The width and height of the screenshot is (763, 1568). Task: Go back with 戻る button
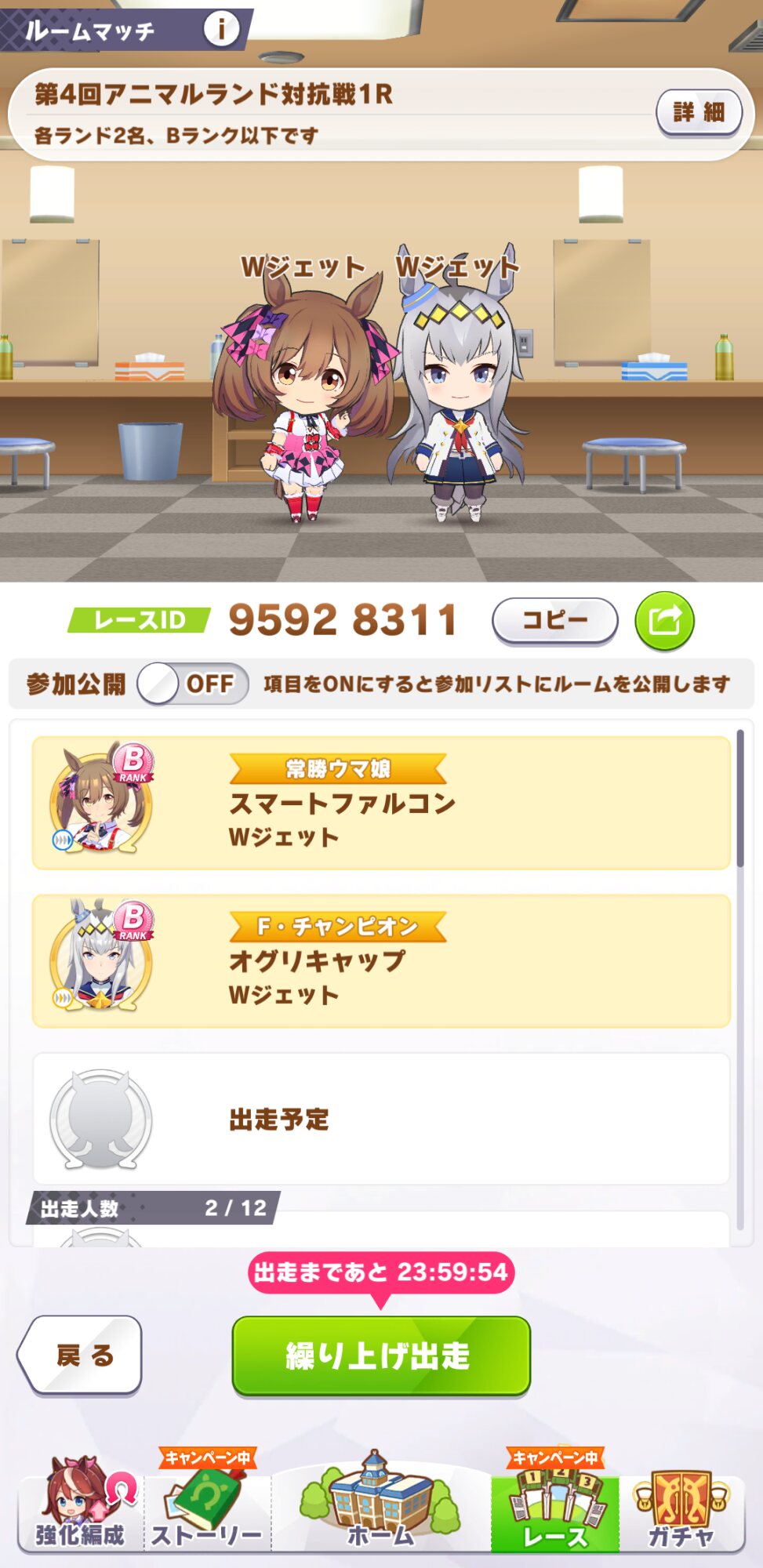tap(82, 1355)
